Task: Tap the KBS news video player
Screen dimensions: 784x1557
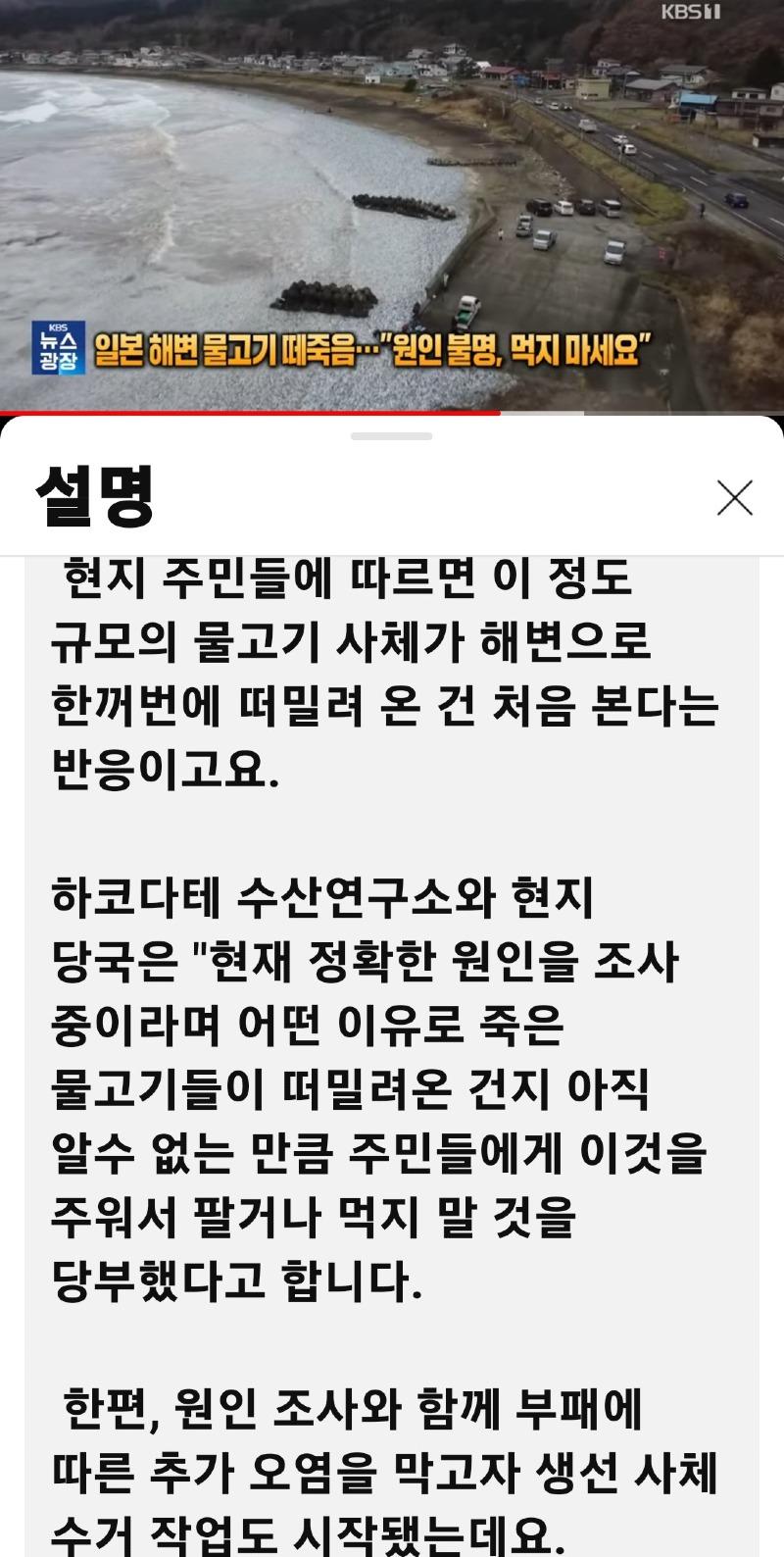Action: [392, 196]
